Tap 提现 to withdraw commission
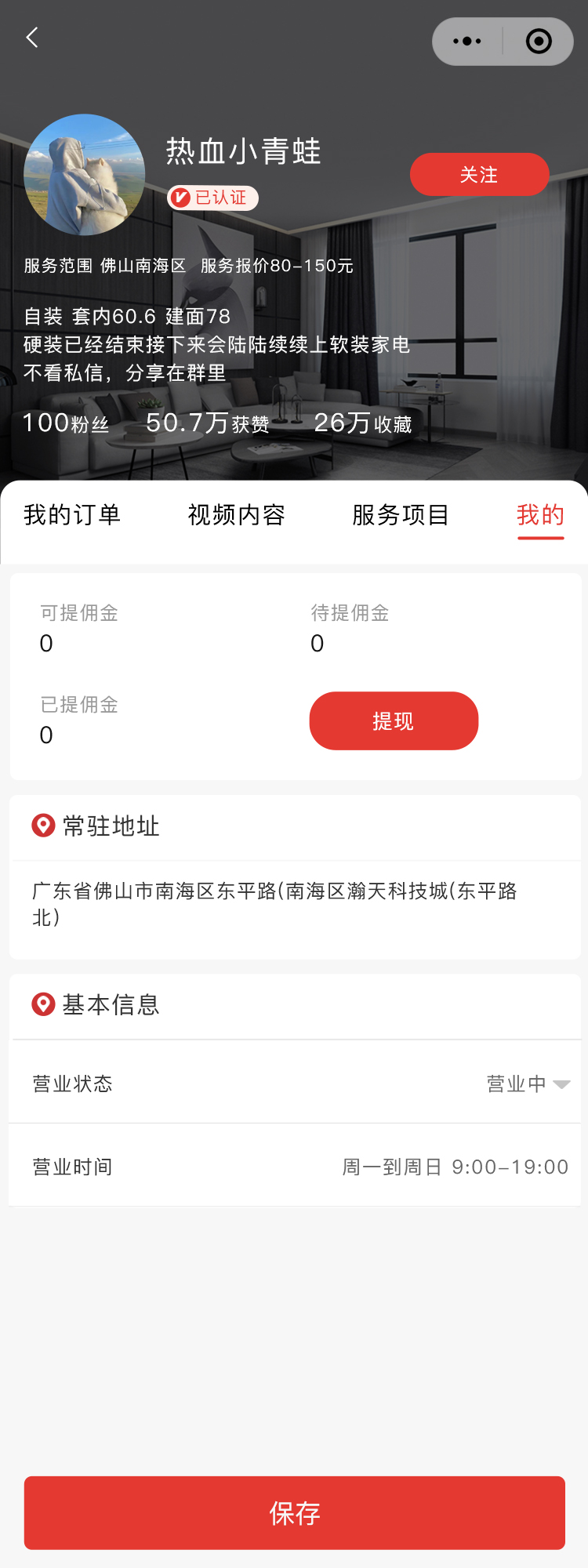The image size is (588, 1568). click(x=394, y=720)
